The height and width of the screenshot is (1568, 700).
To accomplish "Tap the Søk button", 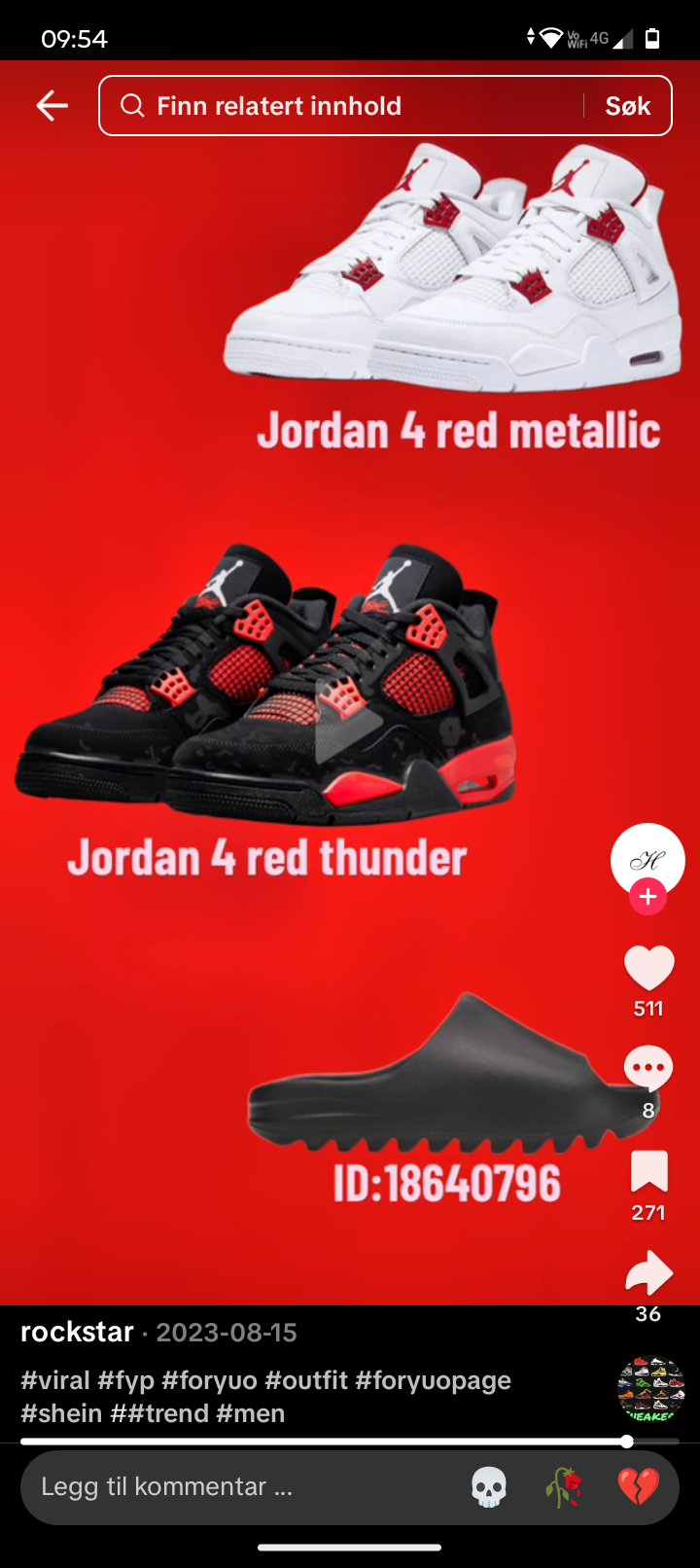I will coord(627,105).
